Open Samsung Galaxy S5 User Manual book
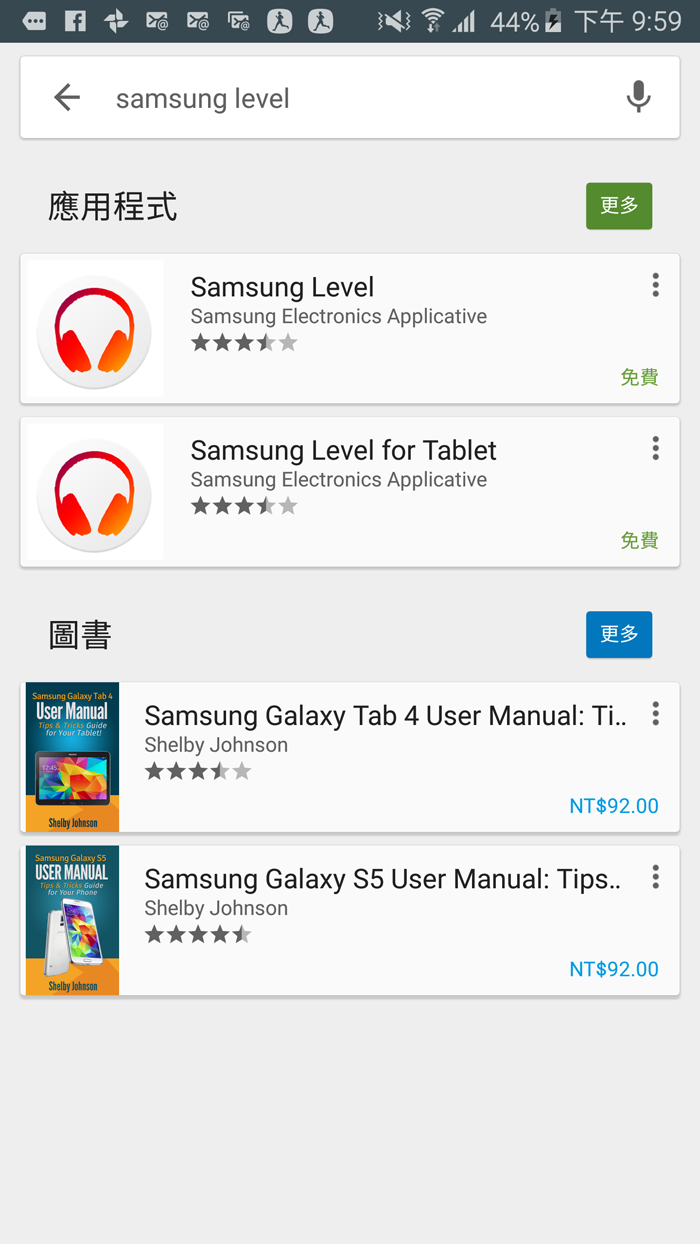This screenshot has height=1244, width=700. [x=350, y=920]
